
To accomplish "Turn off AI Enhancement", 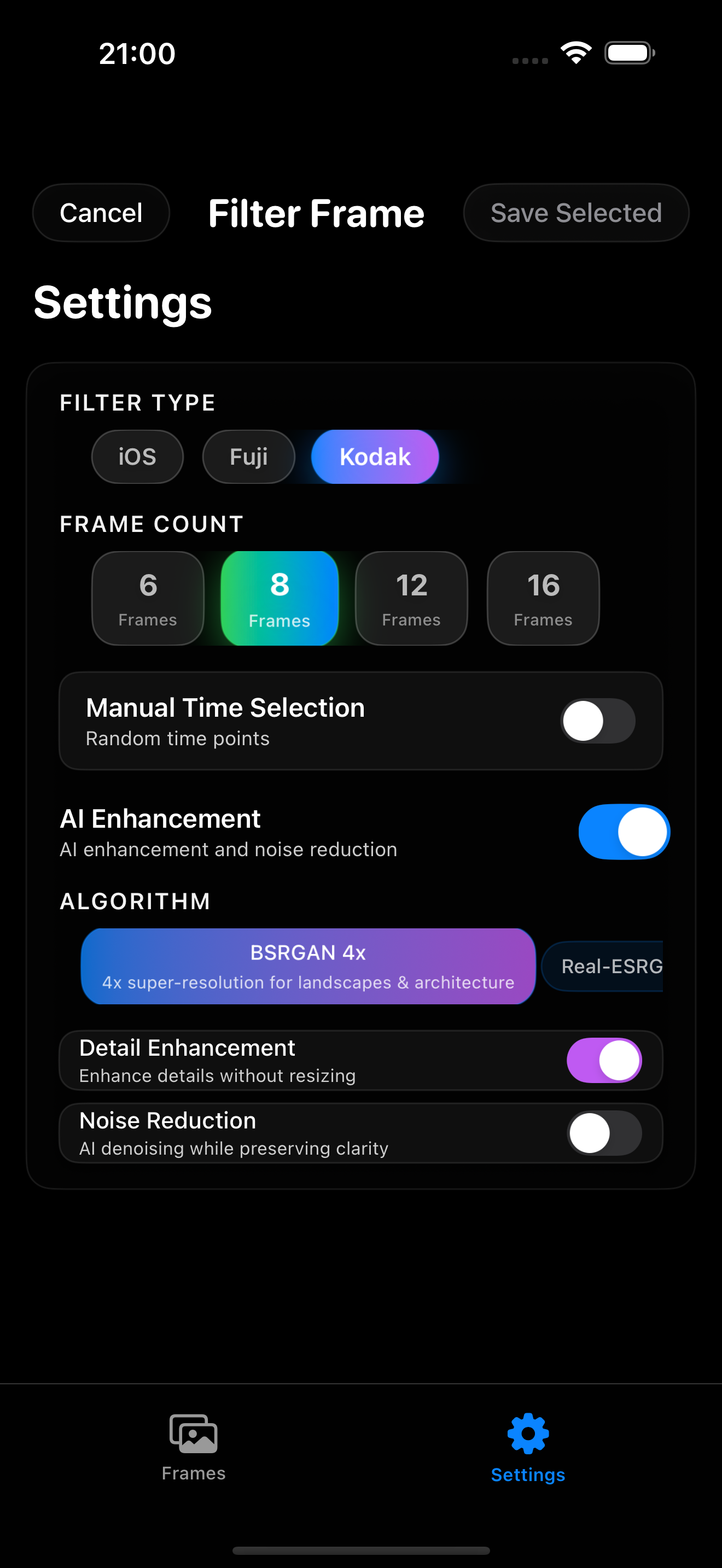I will [x=624, y=832].
